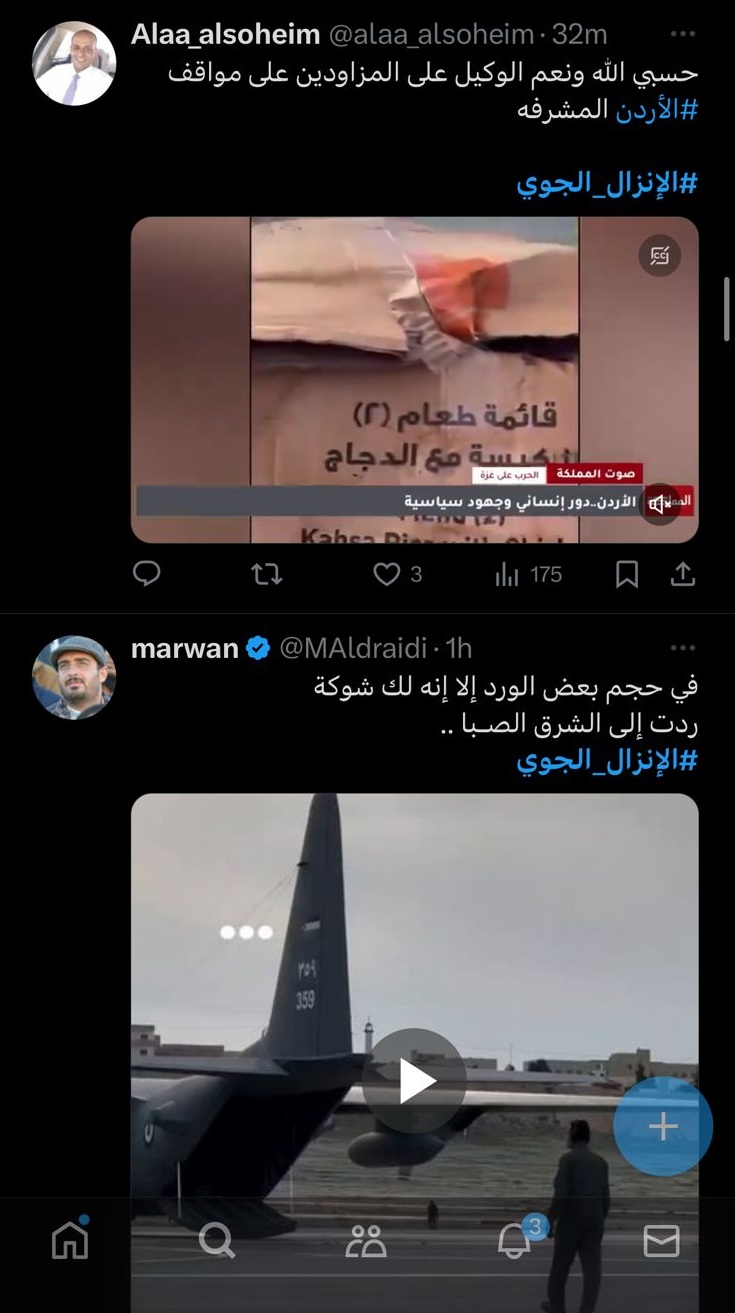Image resolution: width=735 pixels, height=1313 pixels.
Task: Open overflow menu on Alaa_alsoheim's post
Action: click(x=683, y=34)
